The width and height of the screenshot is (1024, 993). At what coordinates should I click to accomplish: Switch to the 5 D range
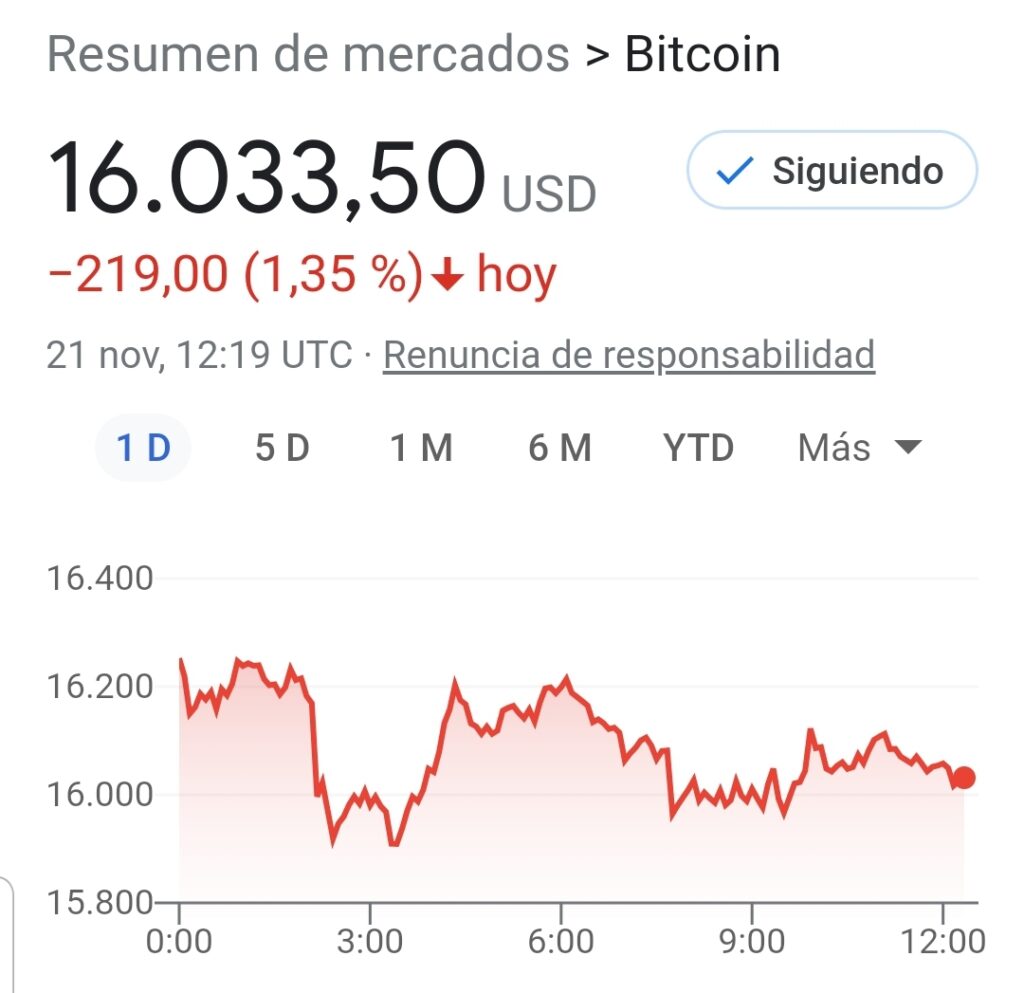(x=282, y=448)
